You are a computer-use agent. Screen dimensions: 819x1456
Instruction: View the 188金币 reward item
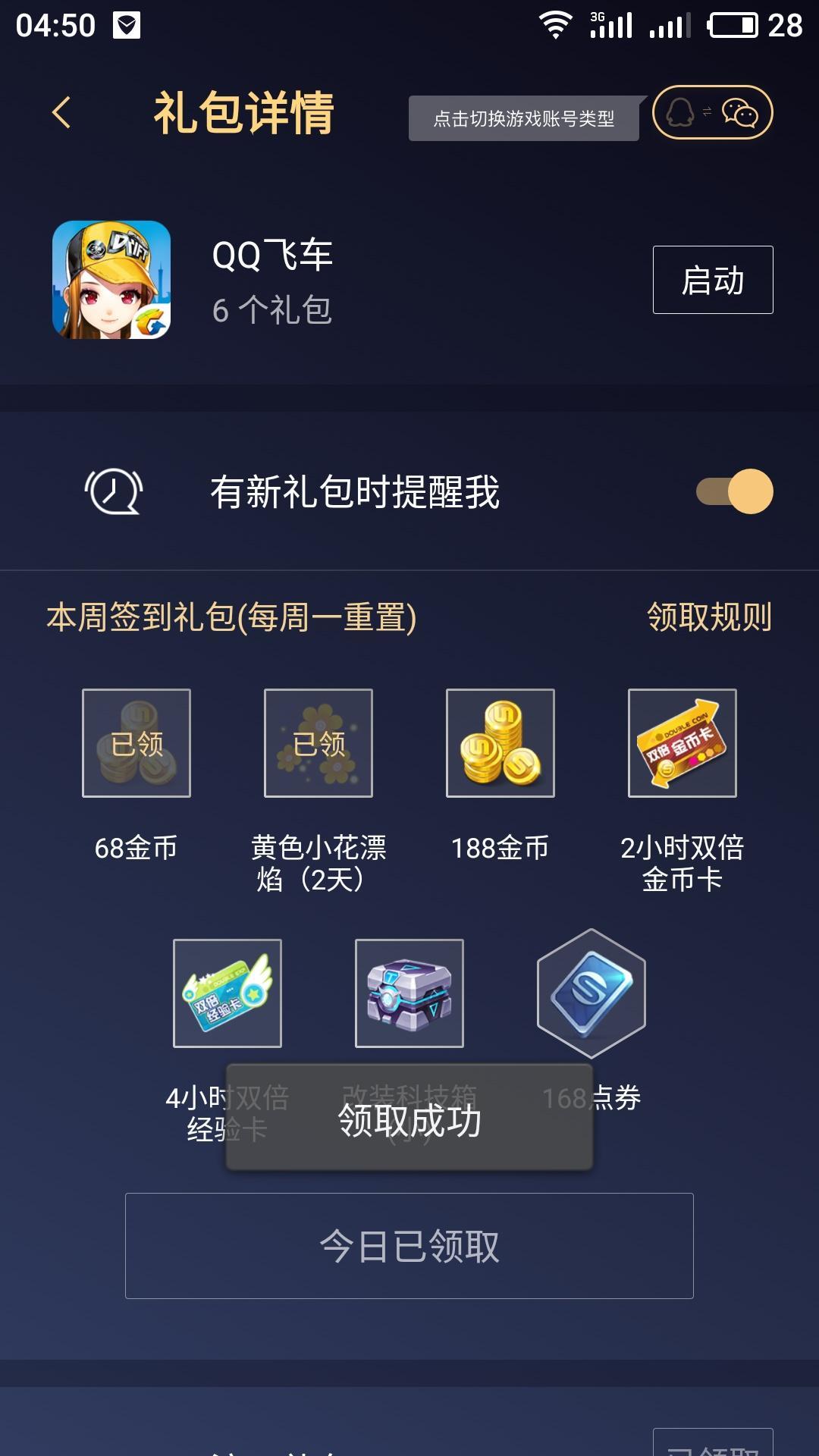pyautogui.click(x=500, y=743)
